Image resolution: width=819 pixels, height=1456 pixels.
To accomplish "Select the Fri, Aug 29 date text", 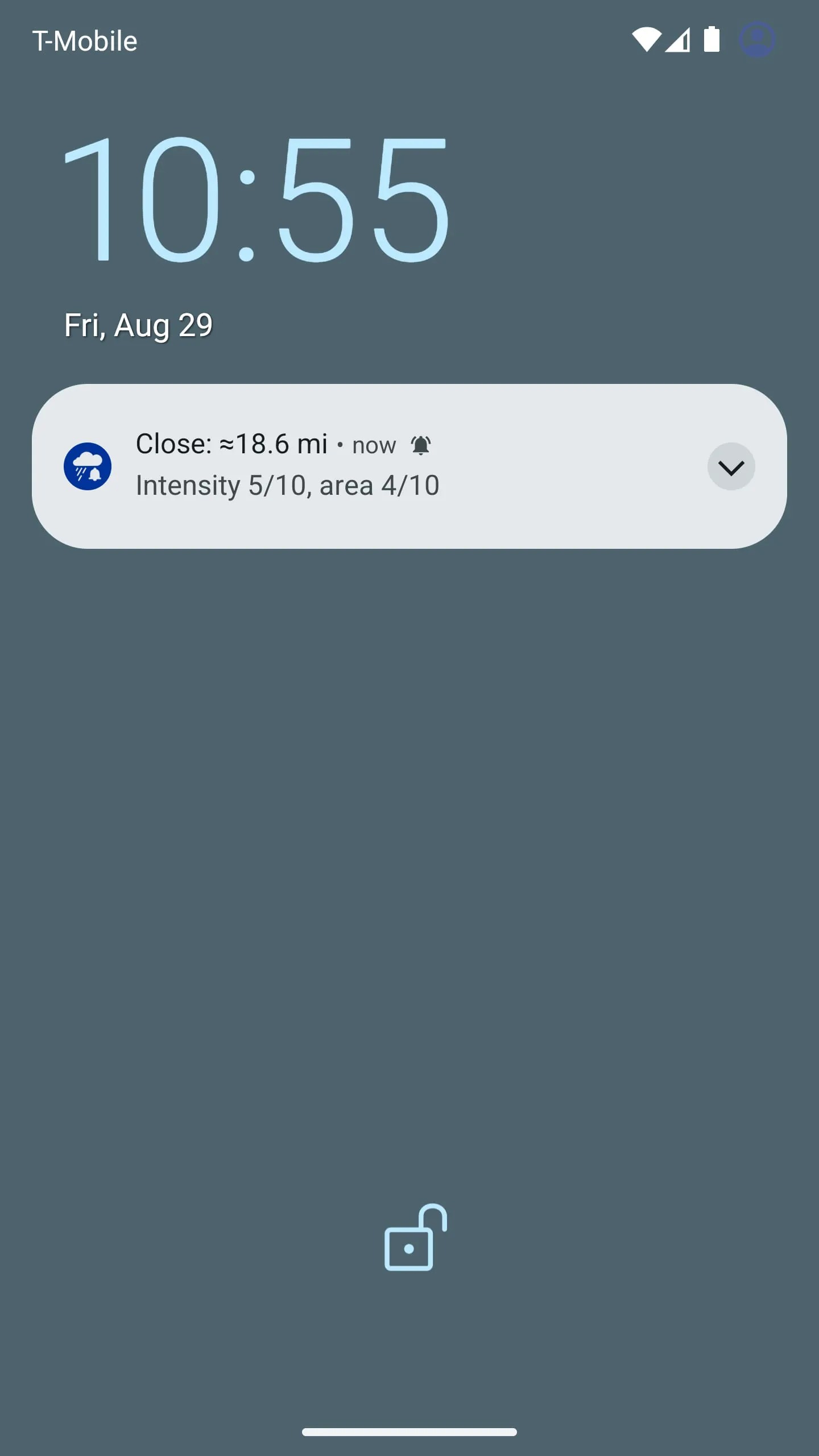I will (x=137, y=325).
